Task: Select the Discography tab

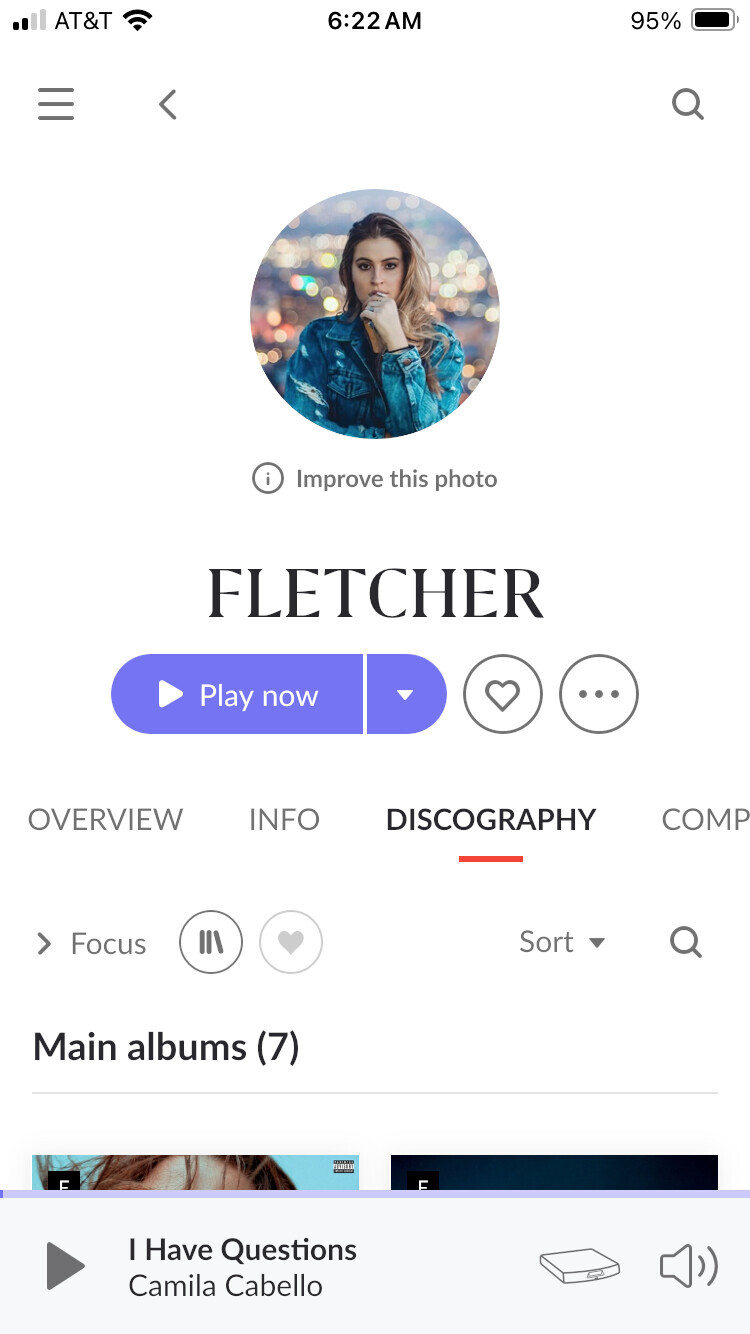Action: tap(491, 820)
